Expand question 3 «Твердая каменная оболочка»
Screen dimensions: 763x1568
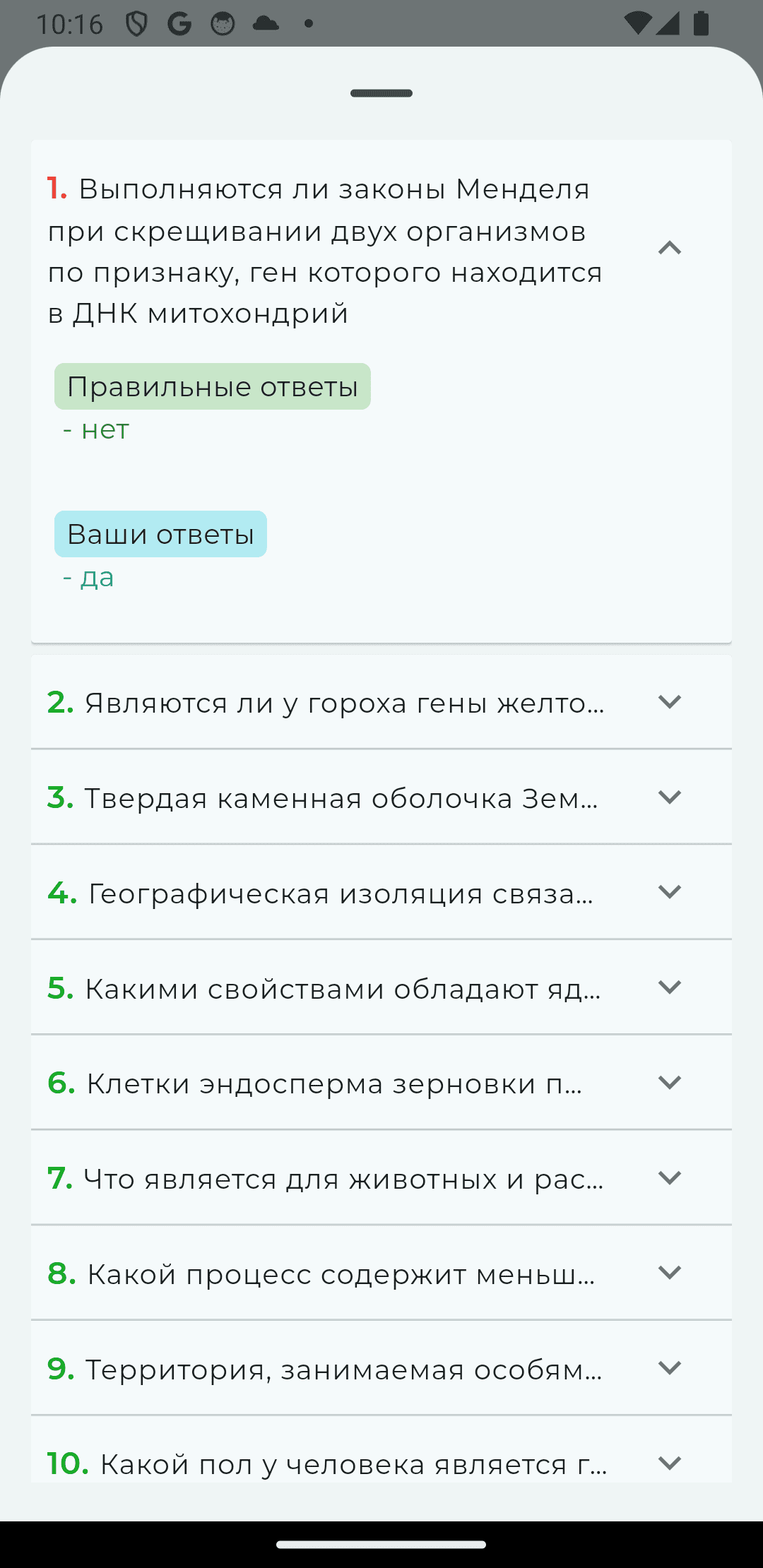pyautogui.click(x=669, y=797)
